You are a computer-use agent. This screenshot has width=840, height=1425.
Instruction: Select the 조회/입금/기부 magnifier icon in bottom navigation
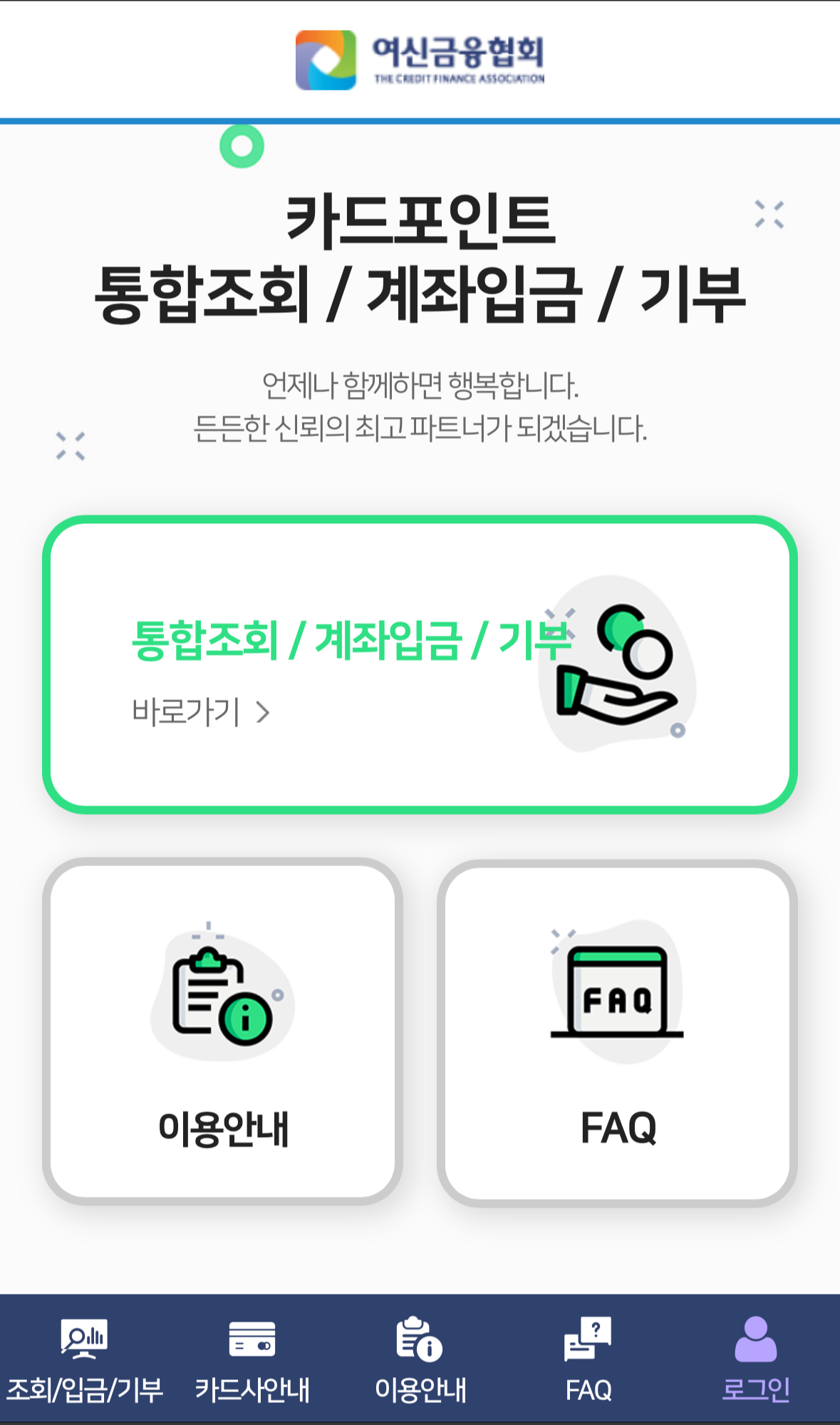click(83, 1340)
